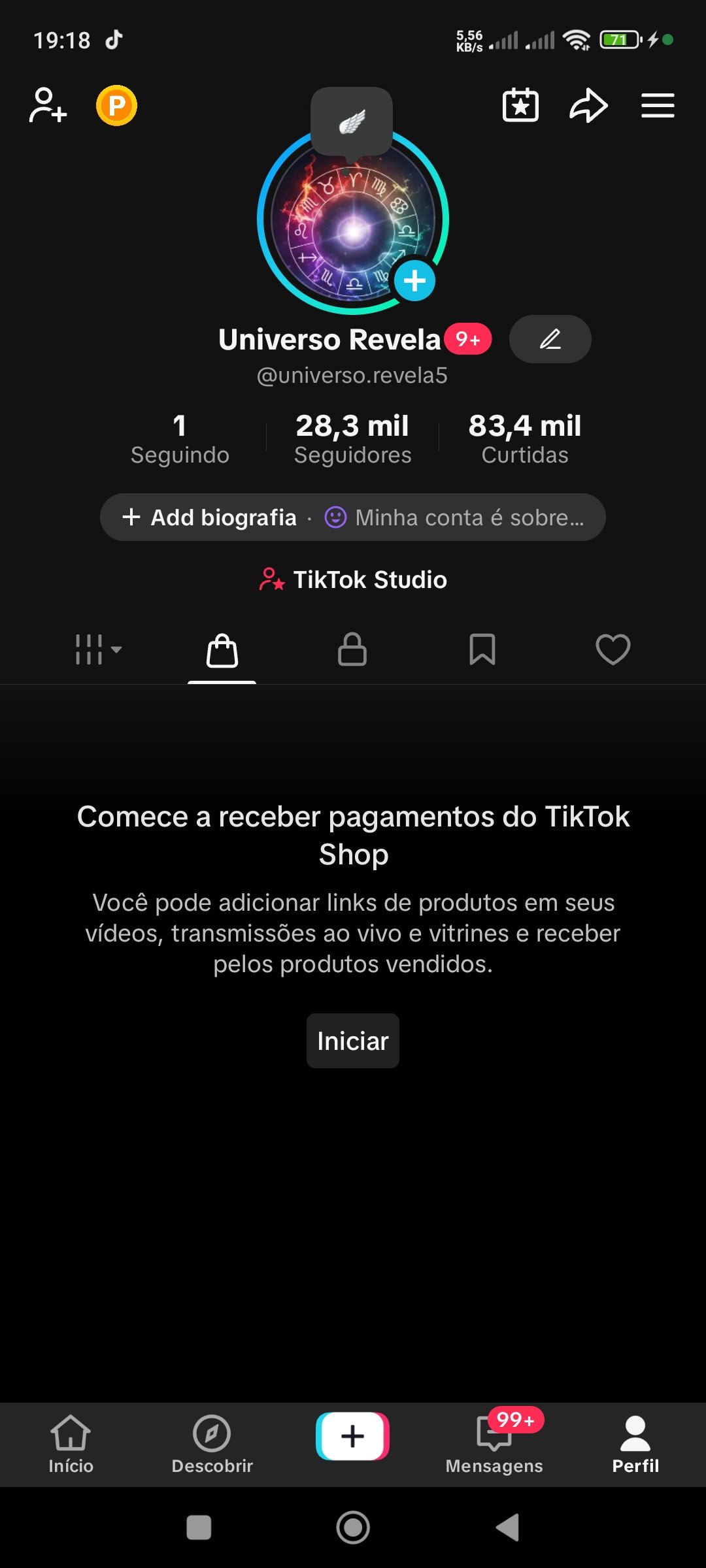Switch to the private lock tab
706x1568 pixels.
pos(352,649)
